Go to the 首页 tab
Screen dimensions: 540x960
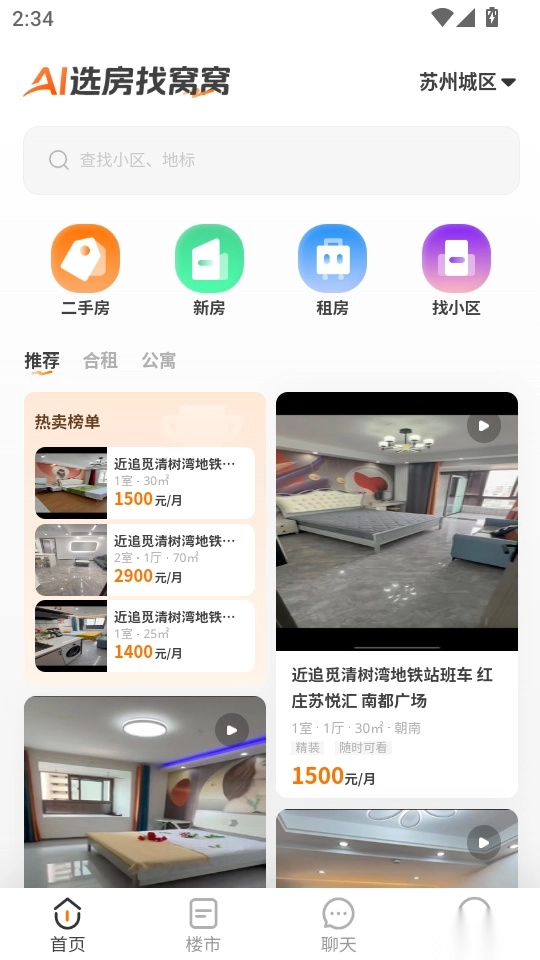point(67,926)
